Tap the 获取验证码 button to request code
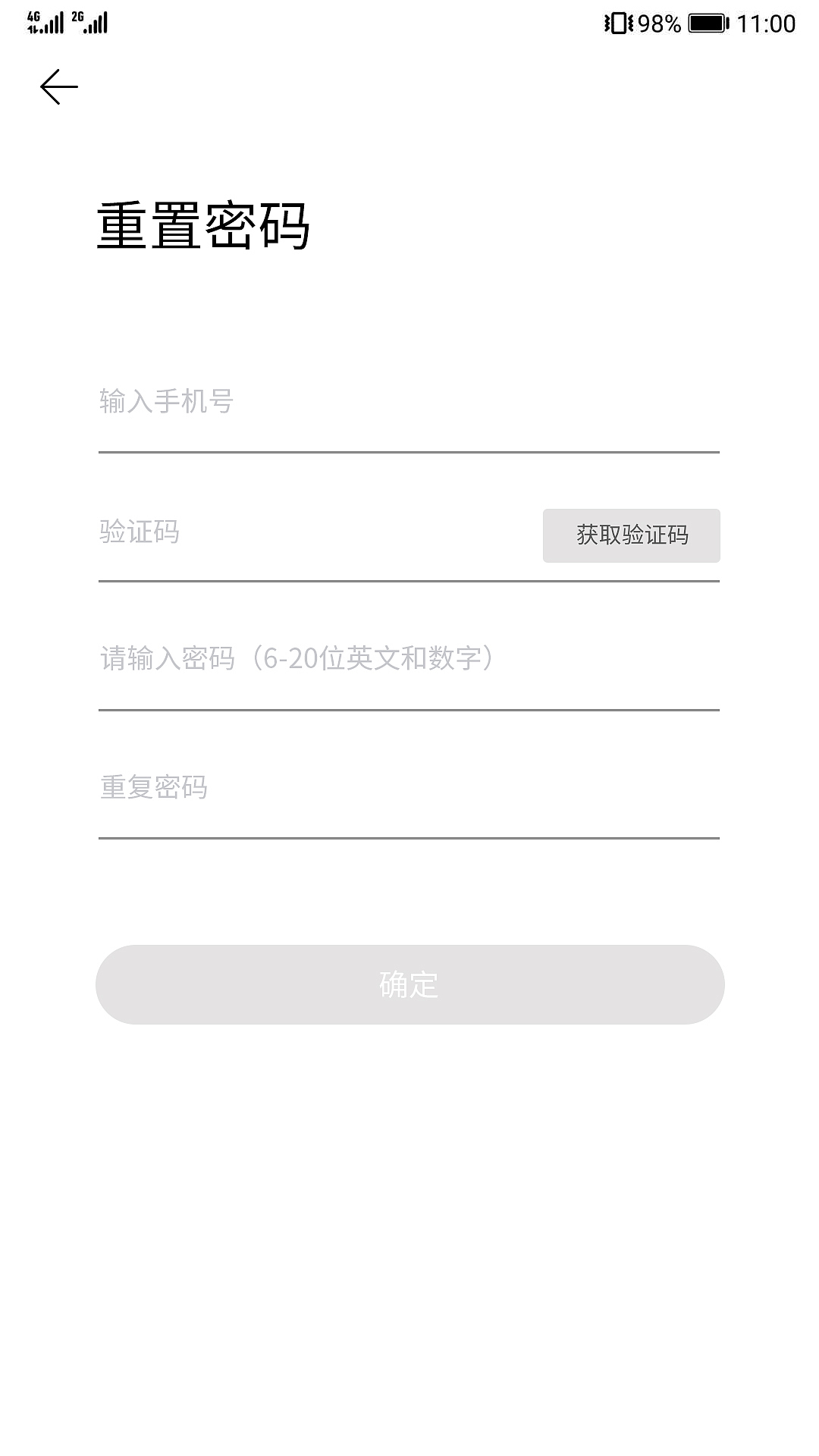Image resolution: width=819 pixels, height=1456 pixels. [x=632, y=535]
